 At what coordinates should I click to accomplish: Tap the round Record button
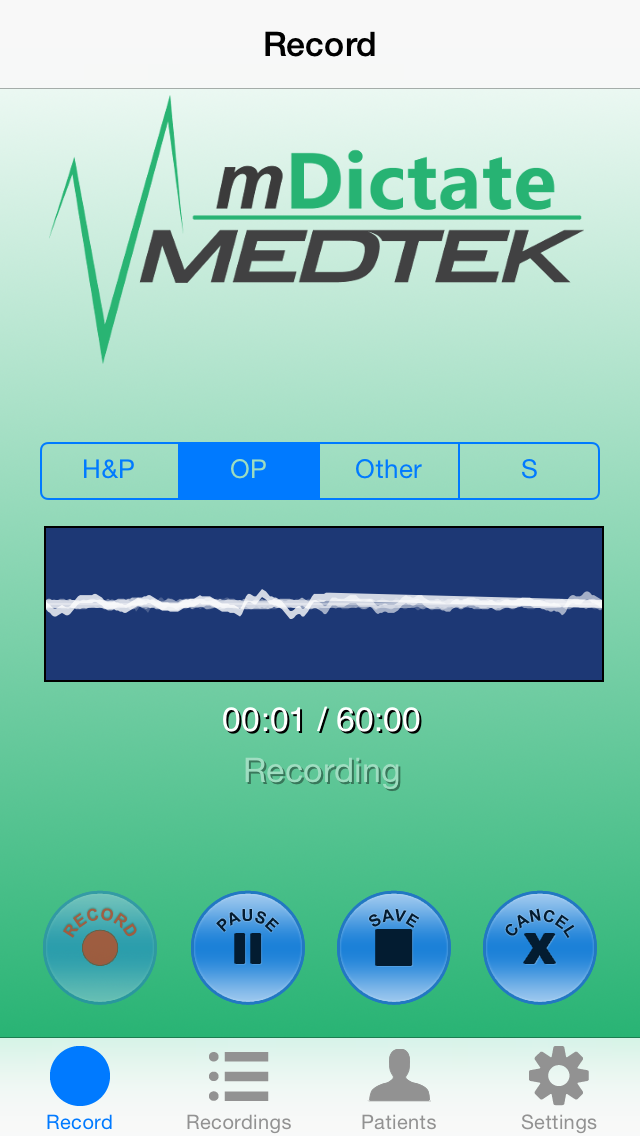point(100,947)
